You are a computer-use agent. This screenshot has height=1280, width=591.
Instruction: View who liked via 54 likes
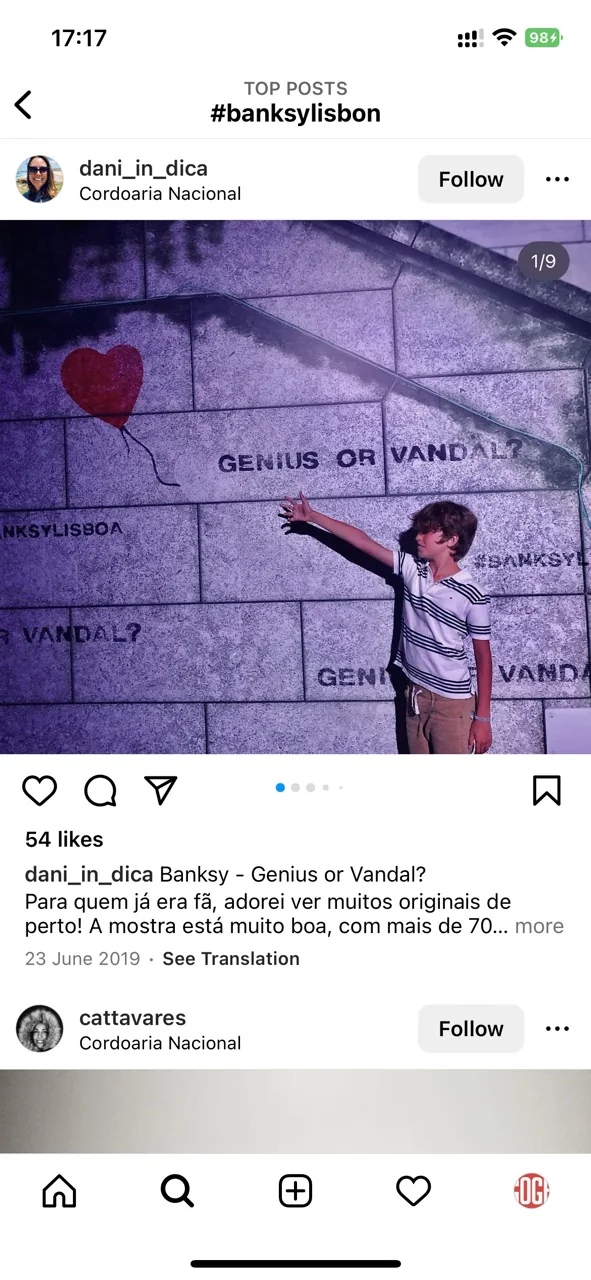pos(64,839)
